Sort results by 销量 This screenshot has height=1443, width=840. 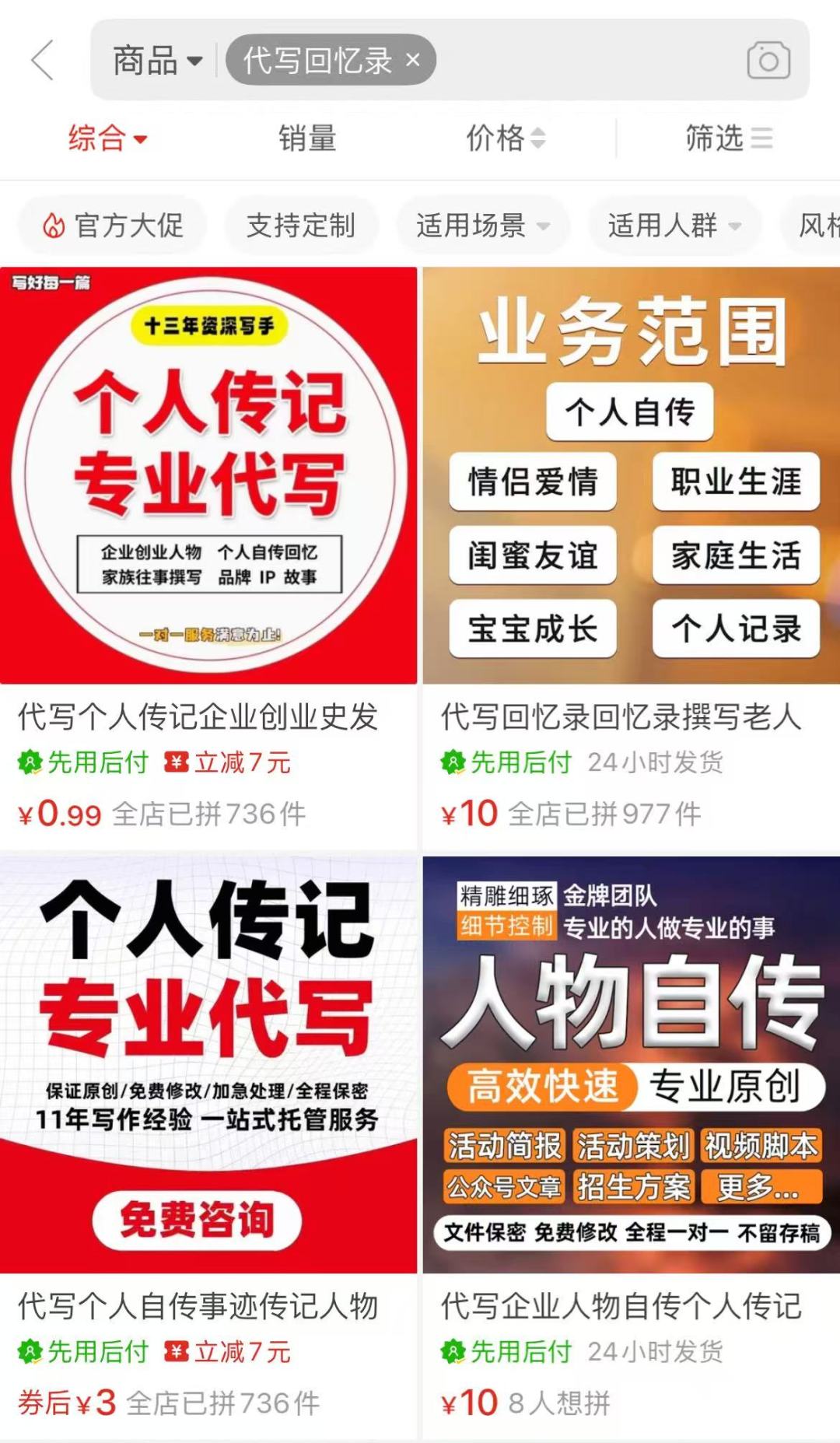click(x=307, y=138)
